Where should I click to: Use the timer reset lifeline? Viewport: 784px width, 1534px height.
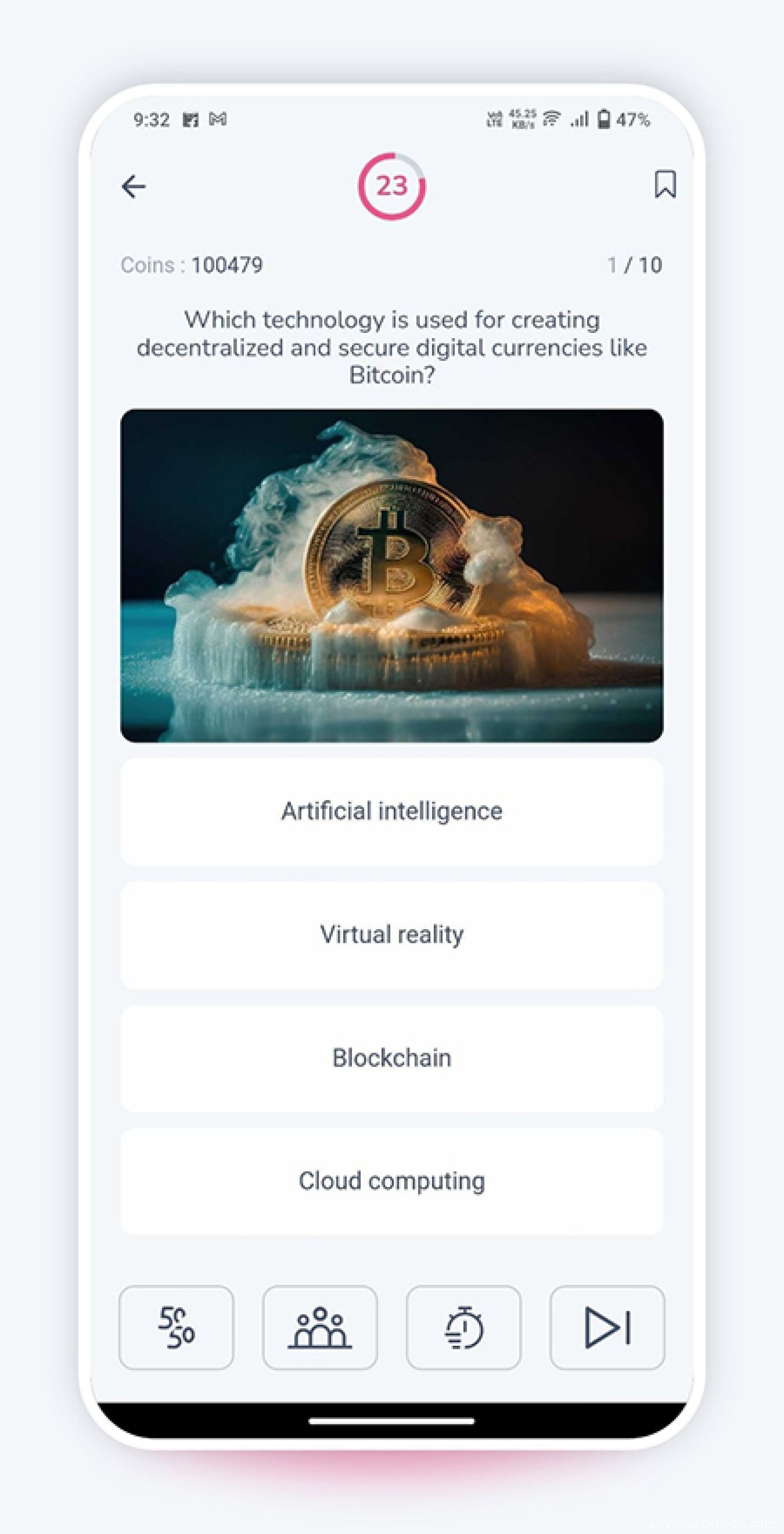point(464,1328)
